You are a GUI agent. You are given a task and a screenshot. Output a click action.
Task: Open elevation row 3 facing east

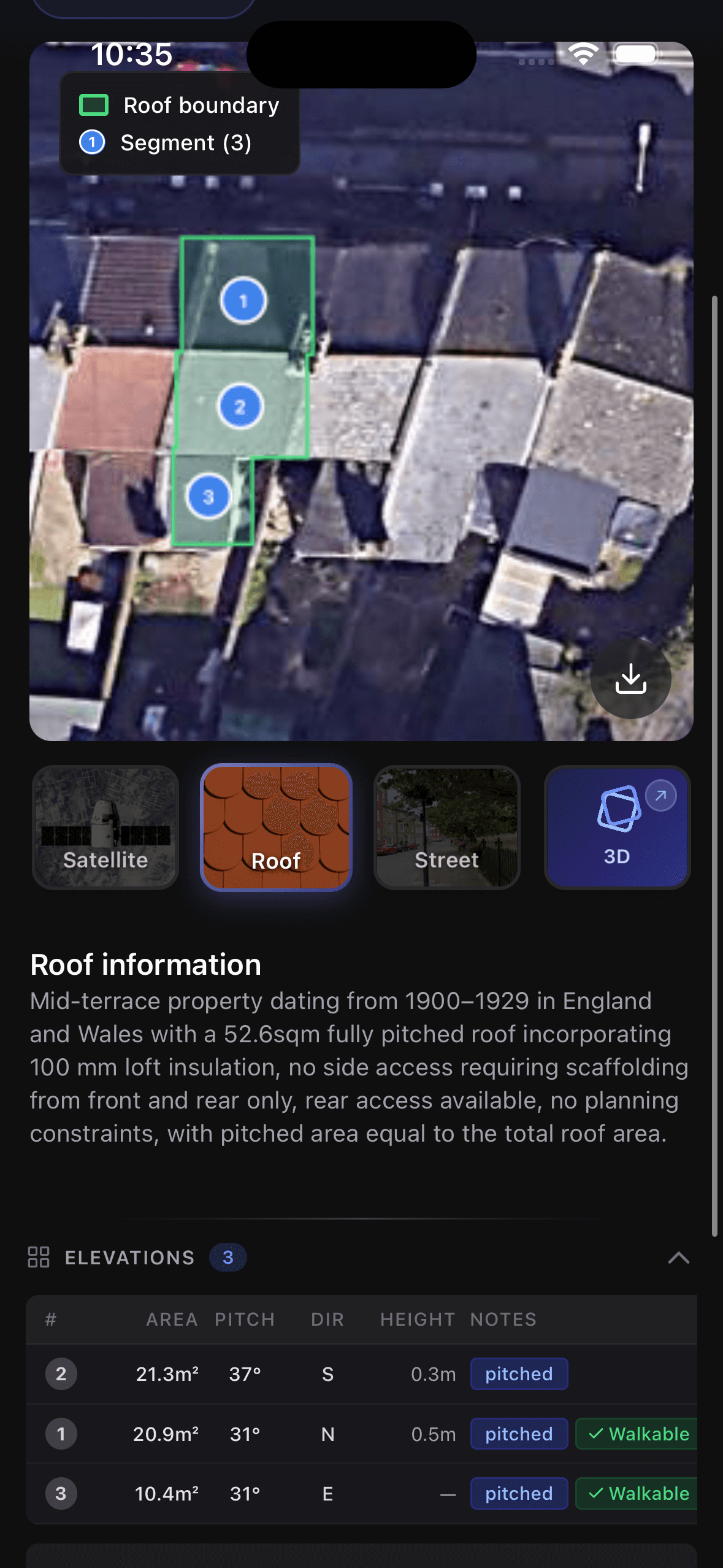pyautogui.click(x=361, y=1493)
